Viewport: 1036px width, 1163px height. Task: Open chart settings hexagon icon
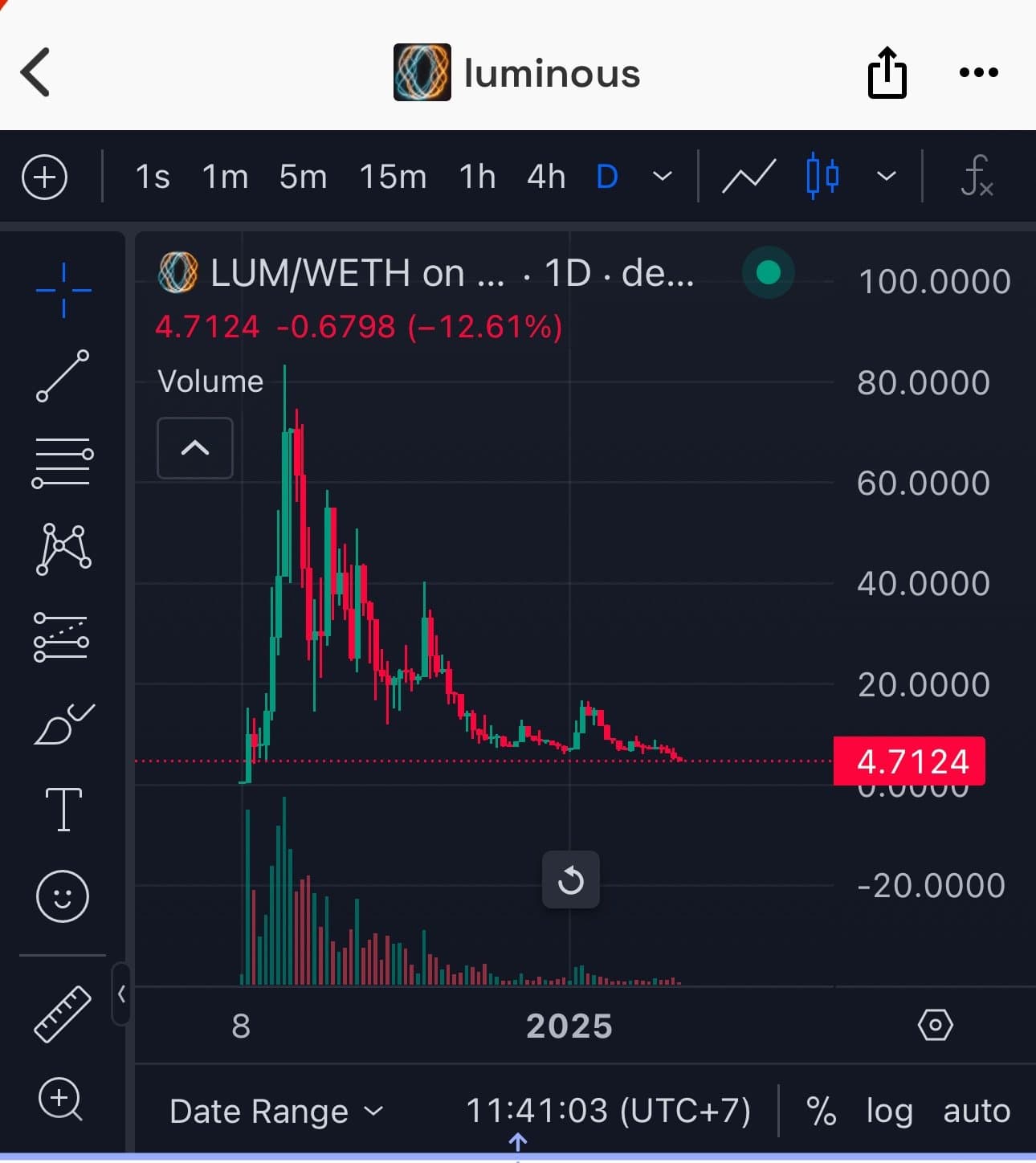tap(935, 1025)
